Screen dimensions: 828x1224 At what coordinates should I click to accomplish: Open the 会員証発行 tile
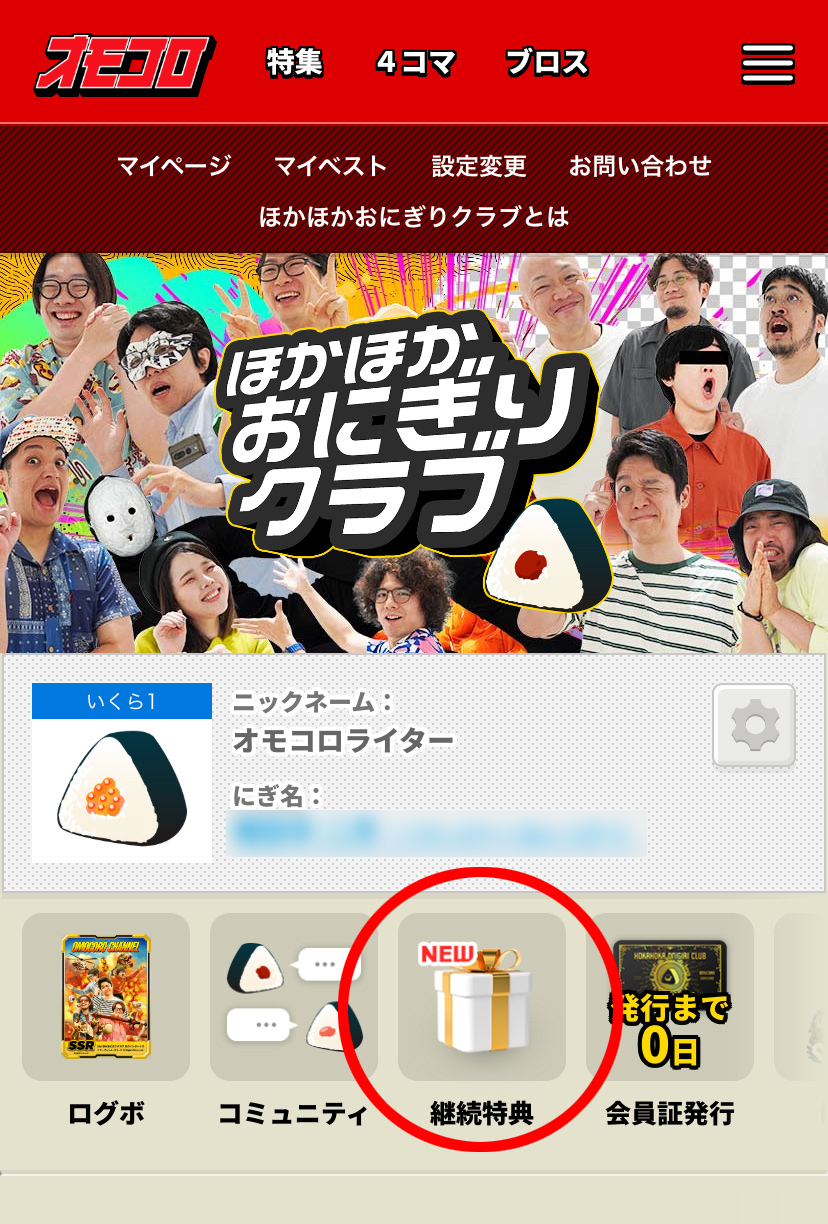tap(670, 997)
